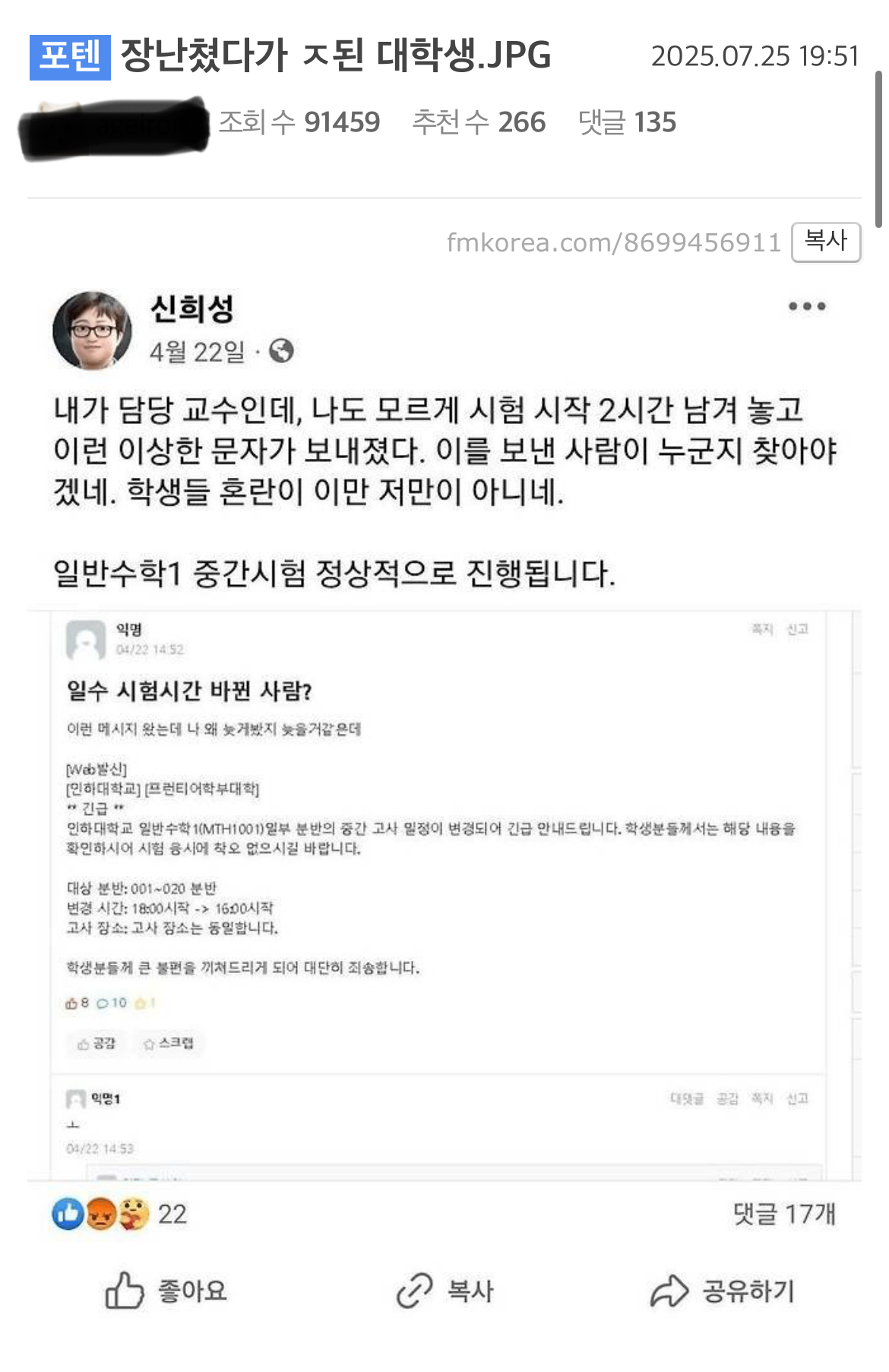
Task: Open the blacked-out author nickname profile
Action: click(x=114, y=127)
